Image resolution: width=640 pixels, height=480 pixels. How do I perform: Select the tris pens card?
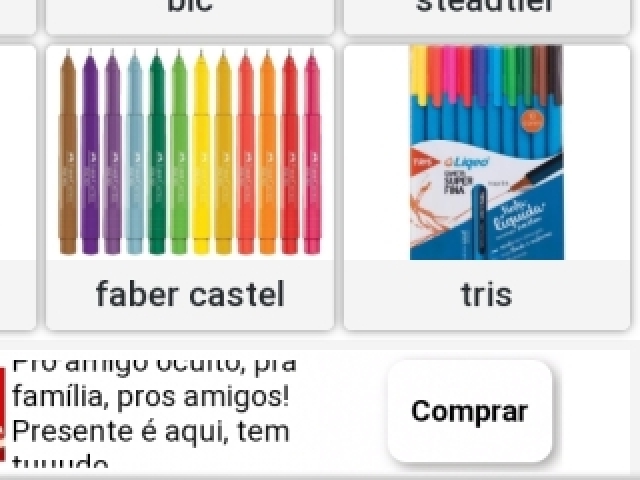pyautogui.click(x=487, y=187)
